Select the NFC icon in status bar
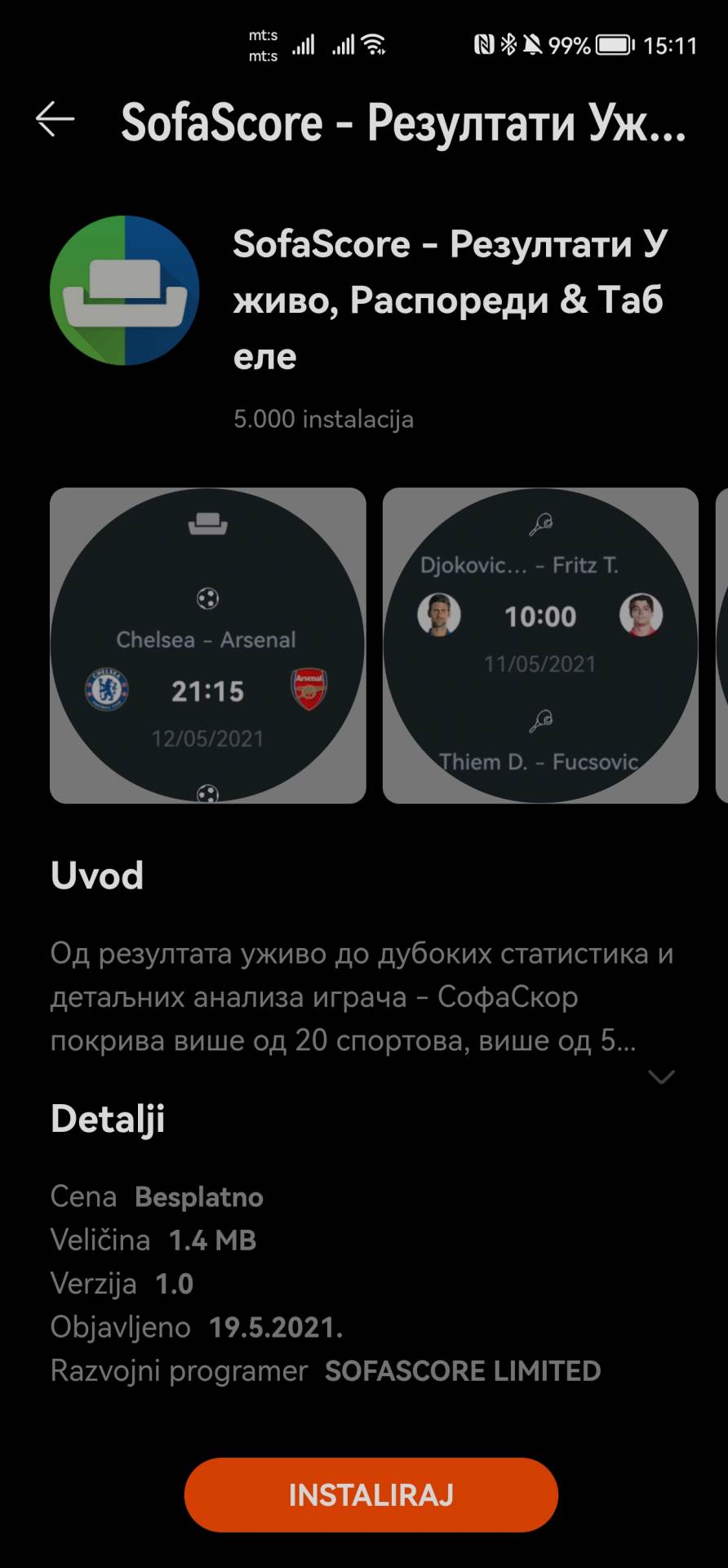 coord(486,45)
